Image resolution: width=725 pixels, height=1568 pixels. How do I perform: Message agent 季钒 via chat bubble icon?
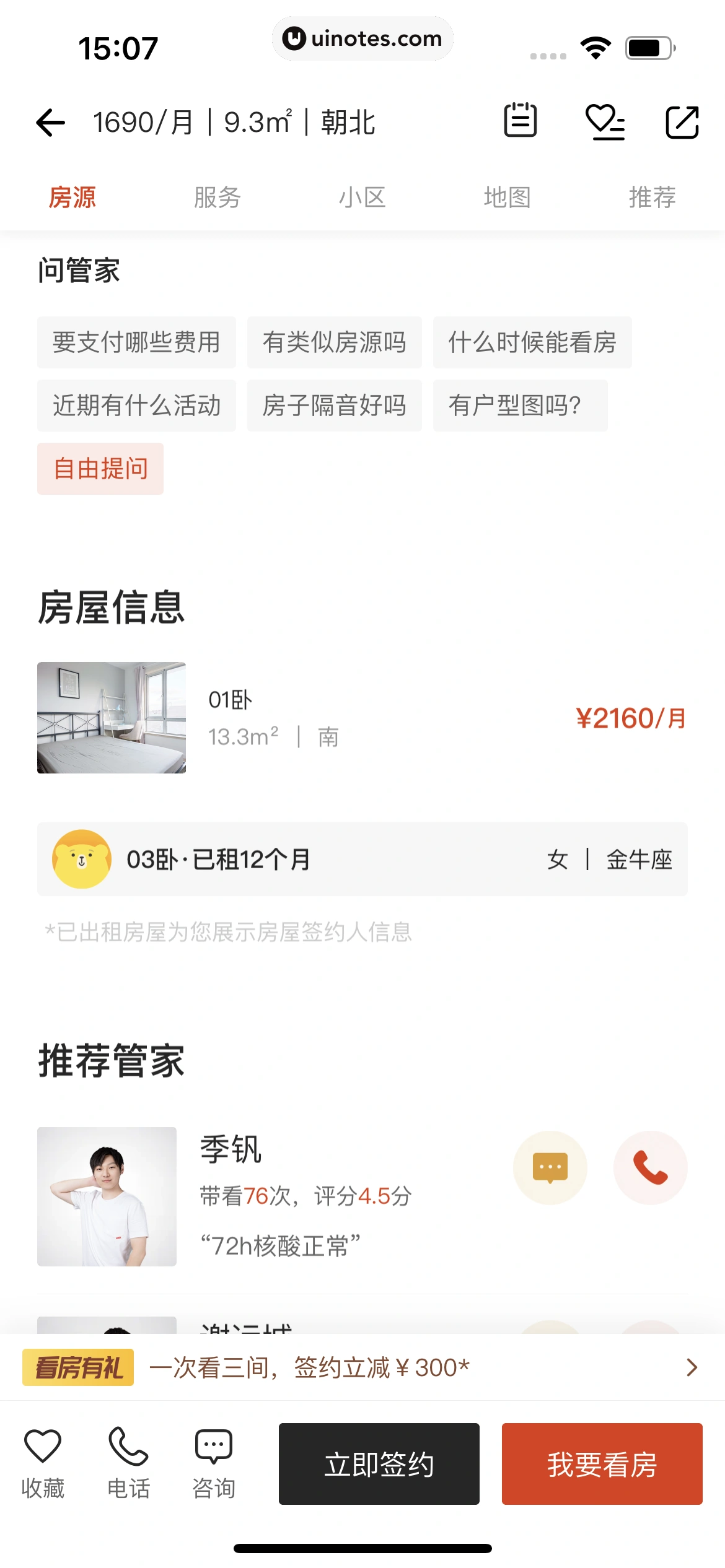coord(550,1167)
